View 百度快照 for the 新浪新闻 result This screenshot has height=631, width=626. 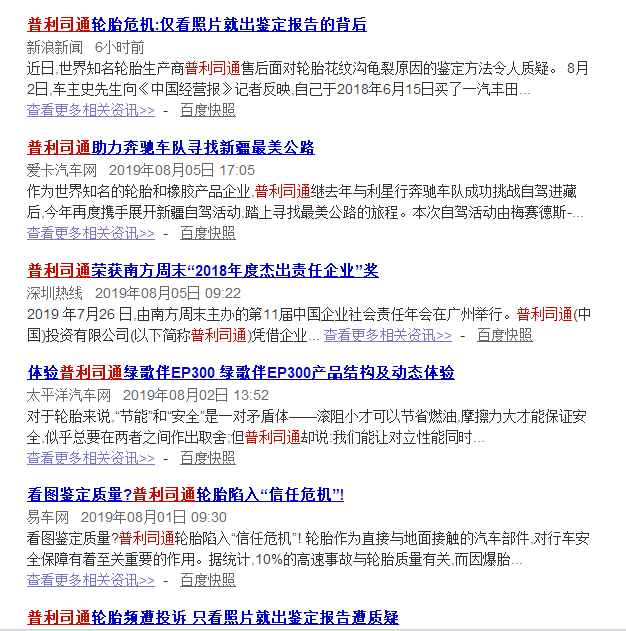pyautogui.click(x=208, y=110)
